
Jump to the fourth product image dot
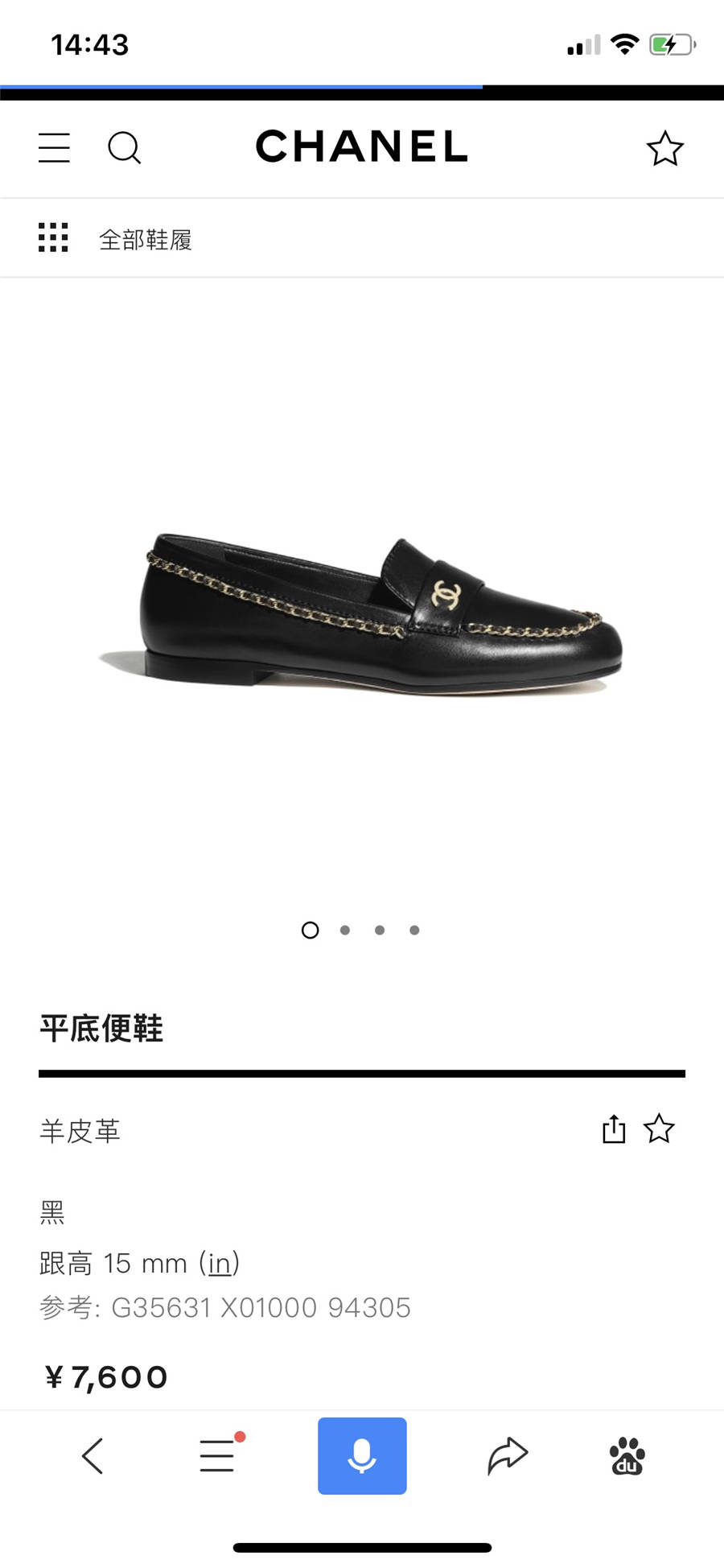coord(414,930)
